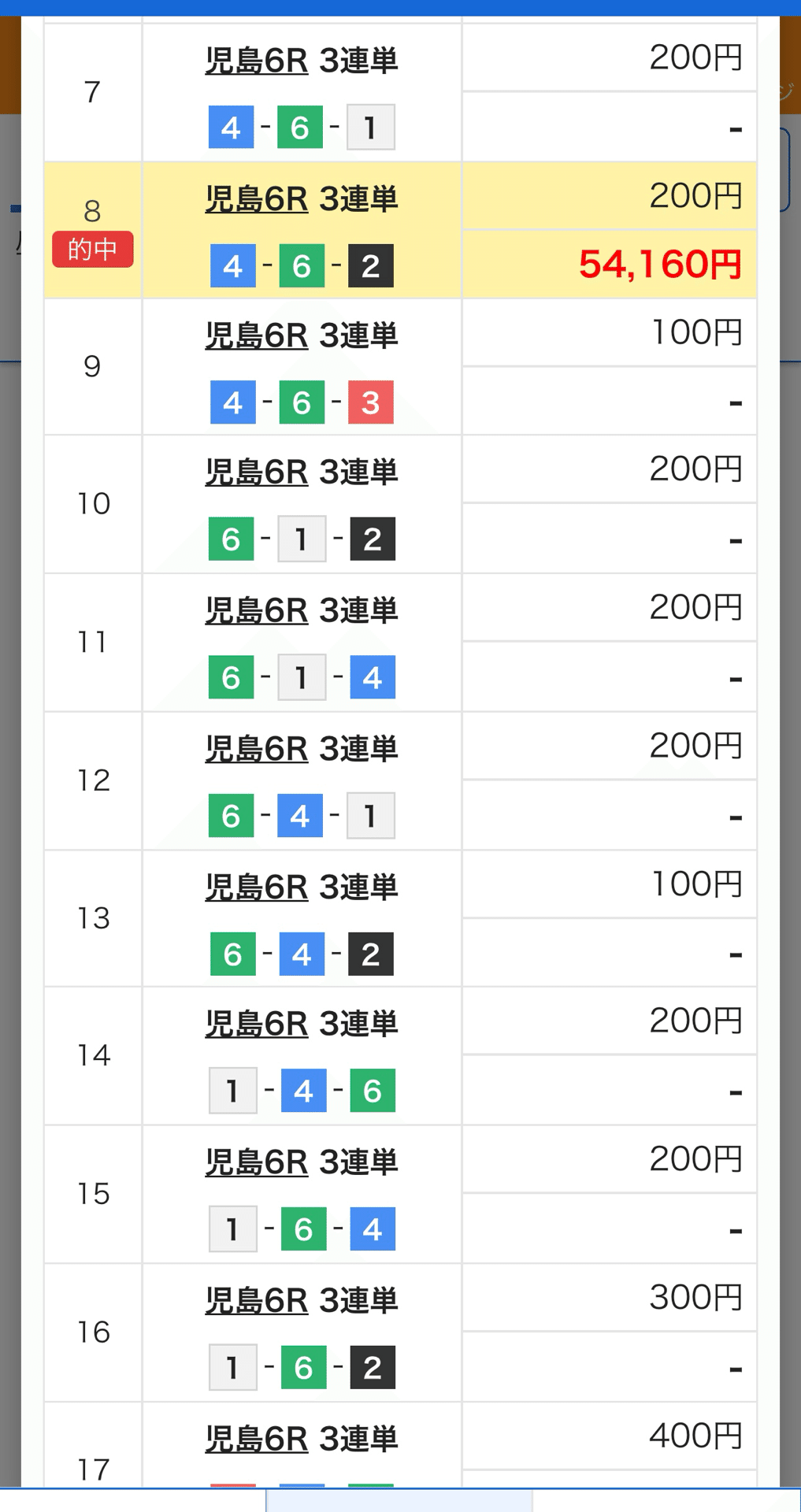Expand the 300円 bet in row 16
This screenshot has width=801, height=1512.
point(696,1297)
